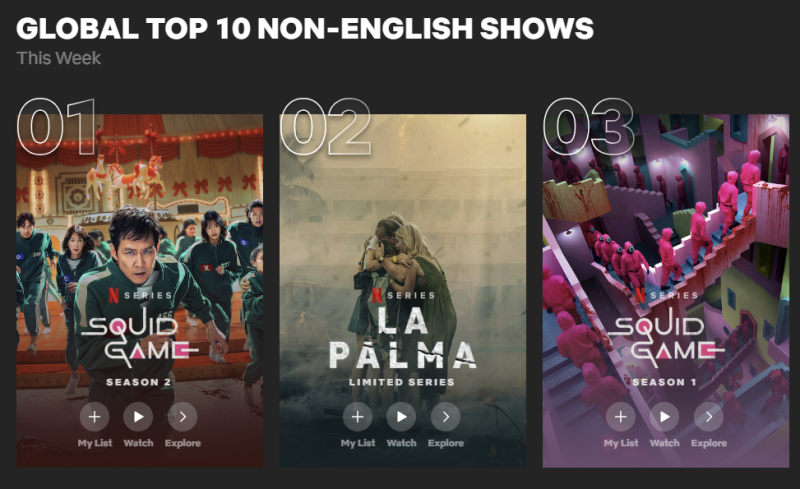Explore Squid Game Season 2
800x489 pixels.
point(182,417)
